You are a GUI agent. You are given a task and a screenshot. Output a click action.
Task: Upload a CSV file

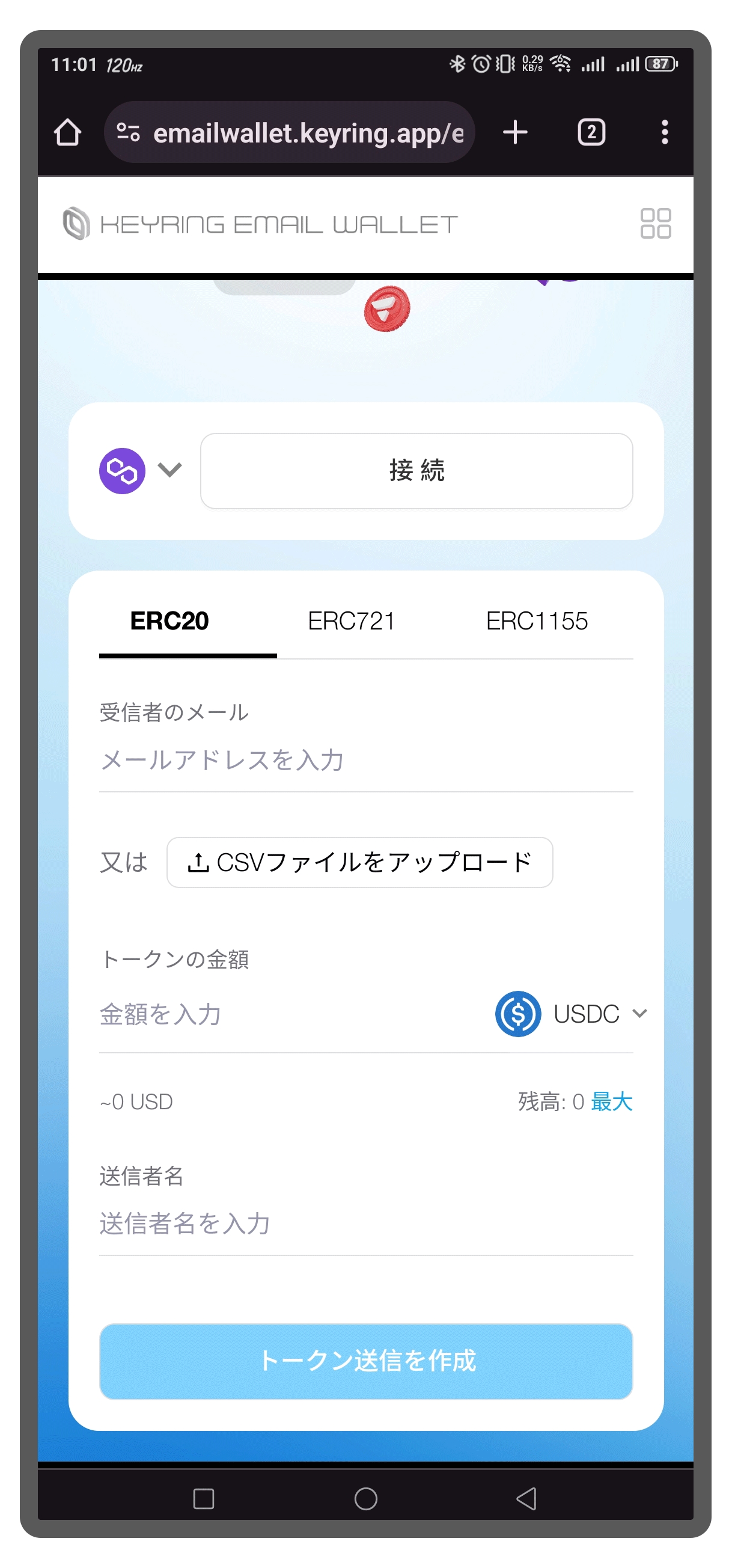[x=359, y=862]
